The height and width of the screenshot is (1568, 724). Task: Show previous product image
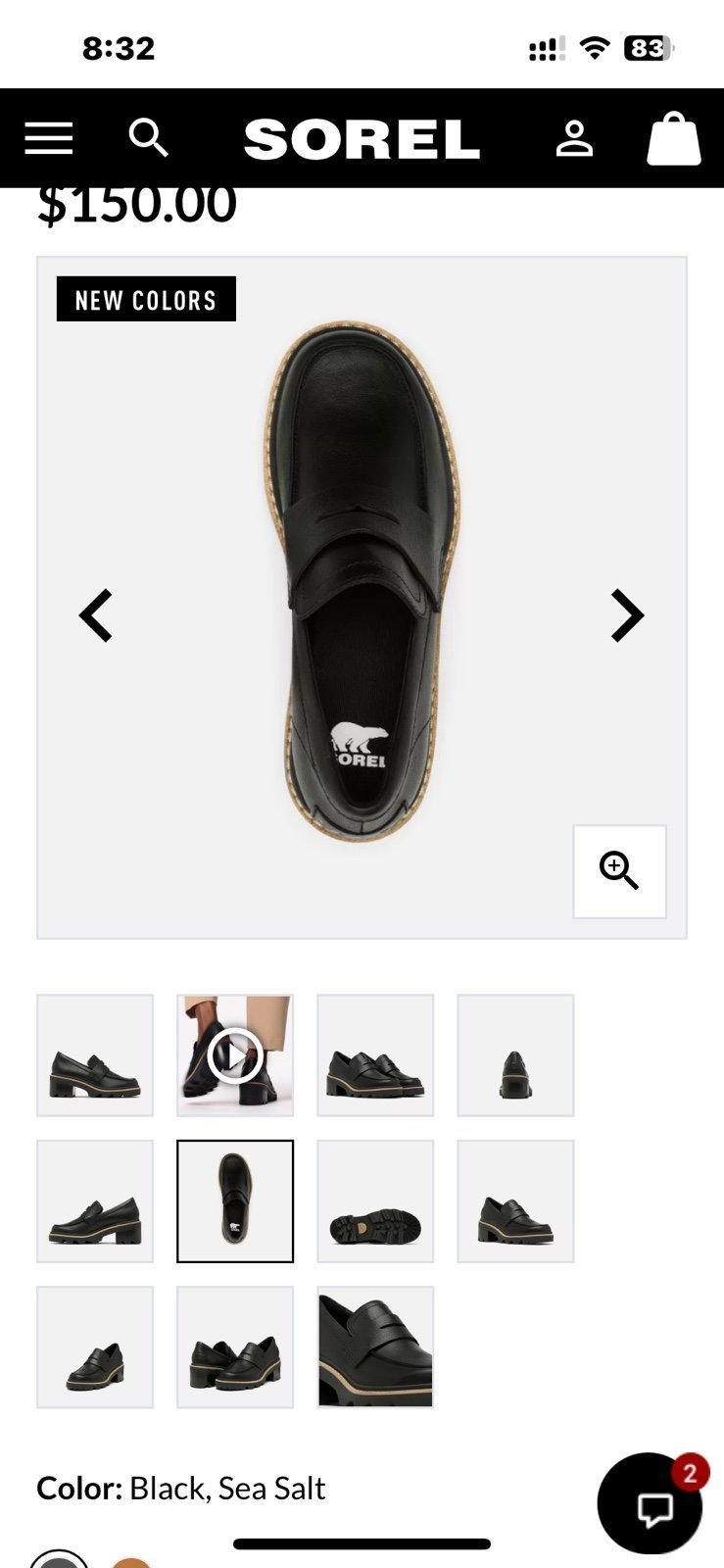click(x=96, y=615)
